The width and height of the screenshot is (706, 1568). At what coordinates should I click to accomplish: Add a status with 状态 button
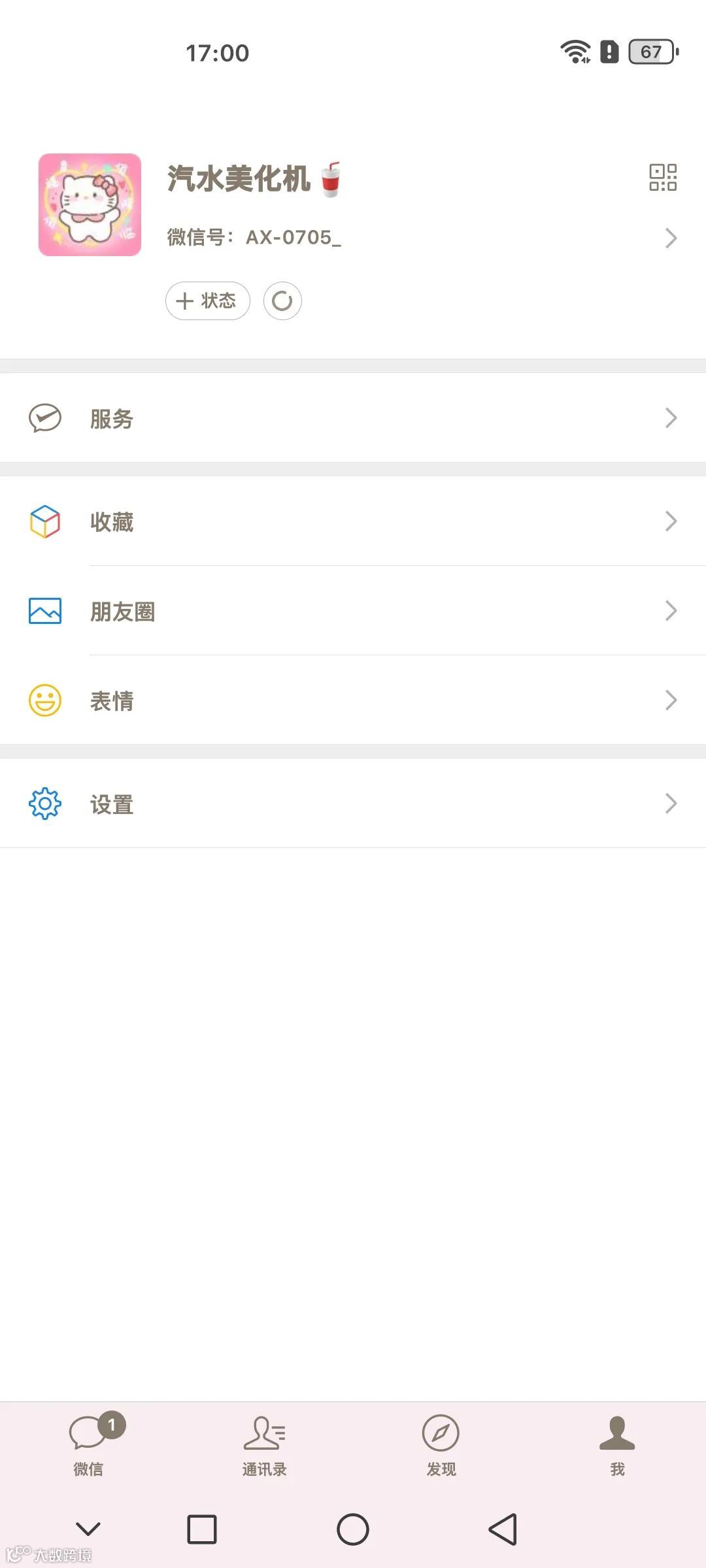tap(208, 301)
